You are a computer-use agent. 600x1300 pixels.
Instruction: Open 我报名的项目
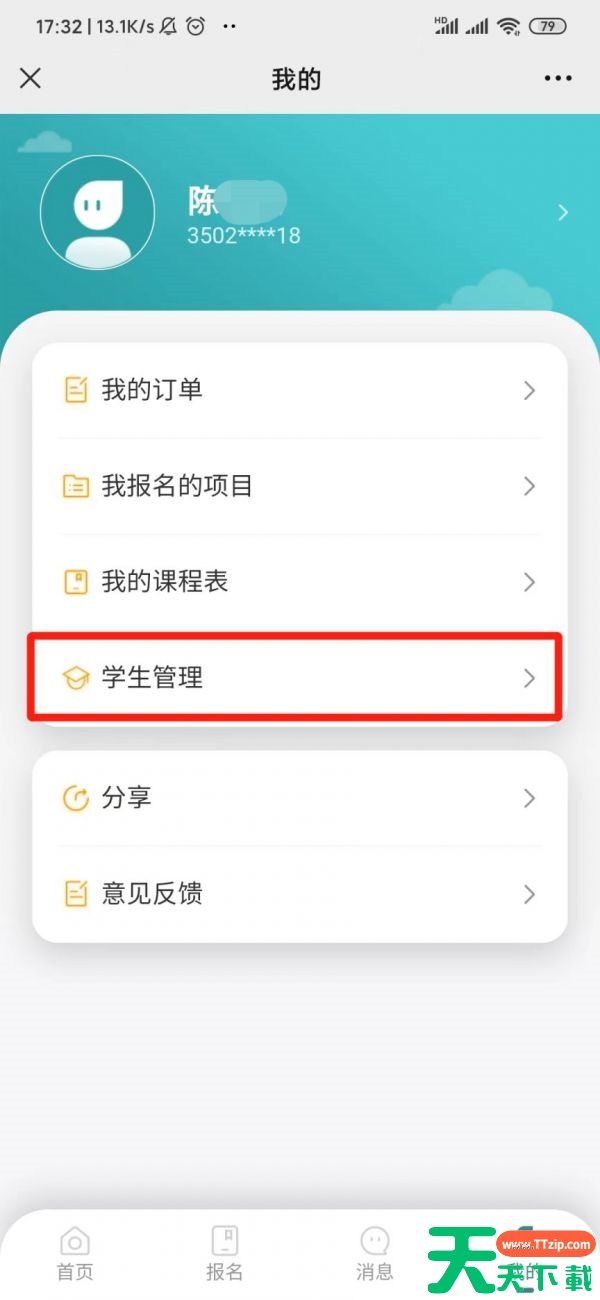300,486
